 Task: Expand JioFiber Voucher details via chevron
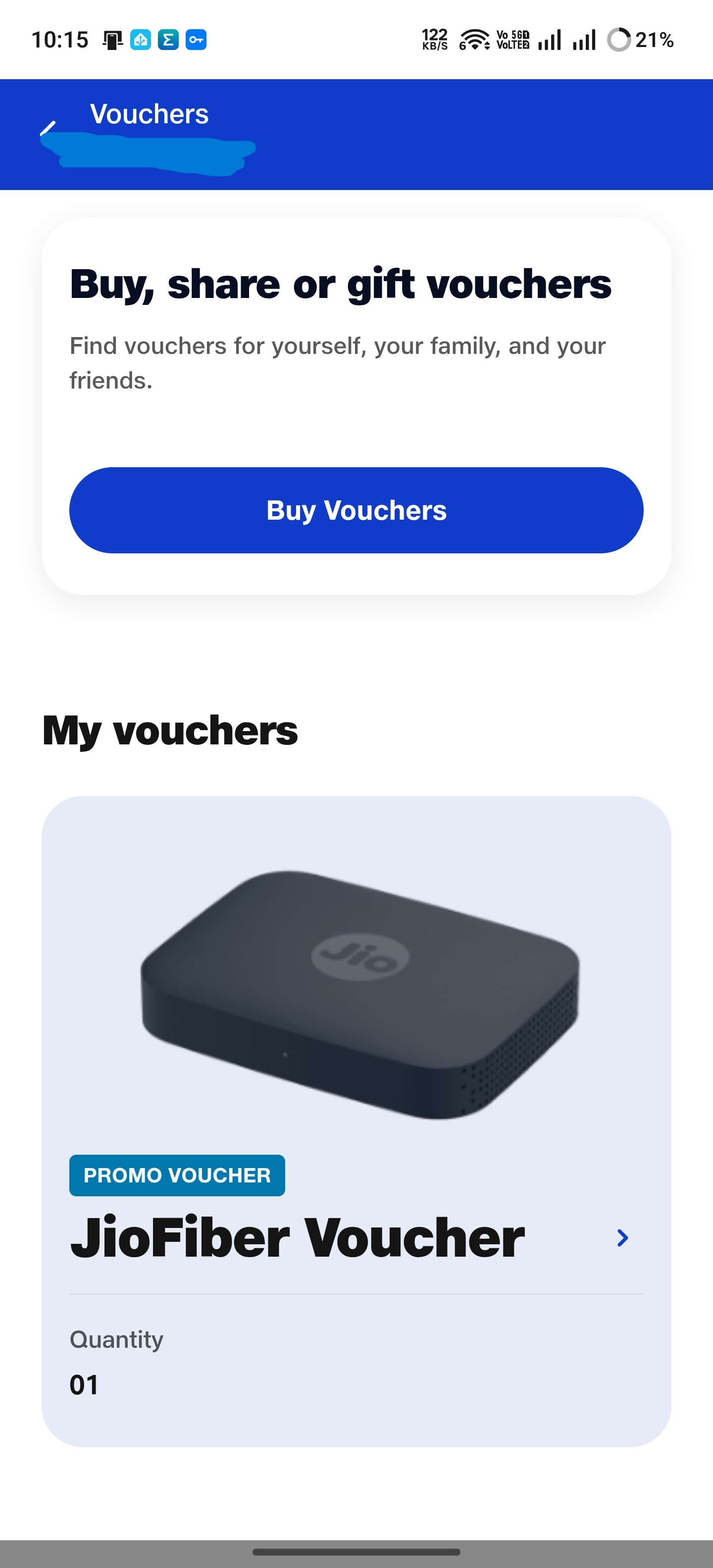[x=622, y=1237]
